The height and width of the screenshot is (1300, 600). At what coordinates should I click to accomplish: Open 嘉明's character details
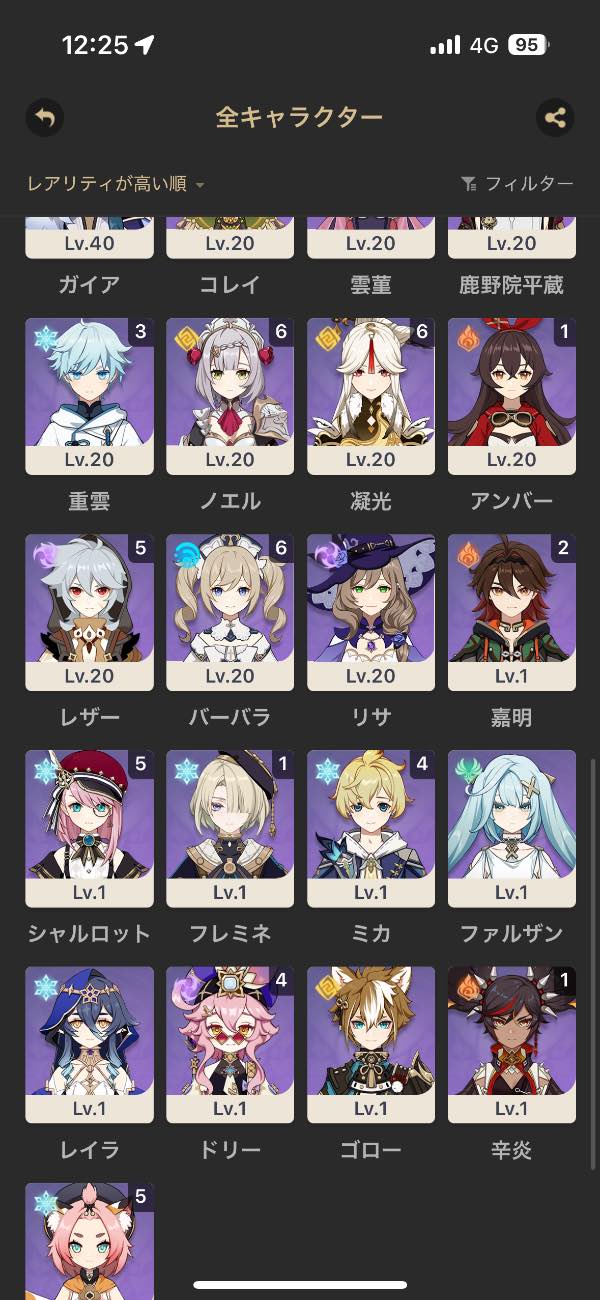click(x=512, y=612)
